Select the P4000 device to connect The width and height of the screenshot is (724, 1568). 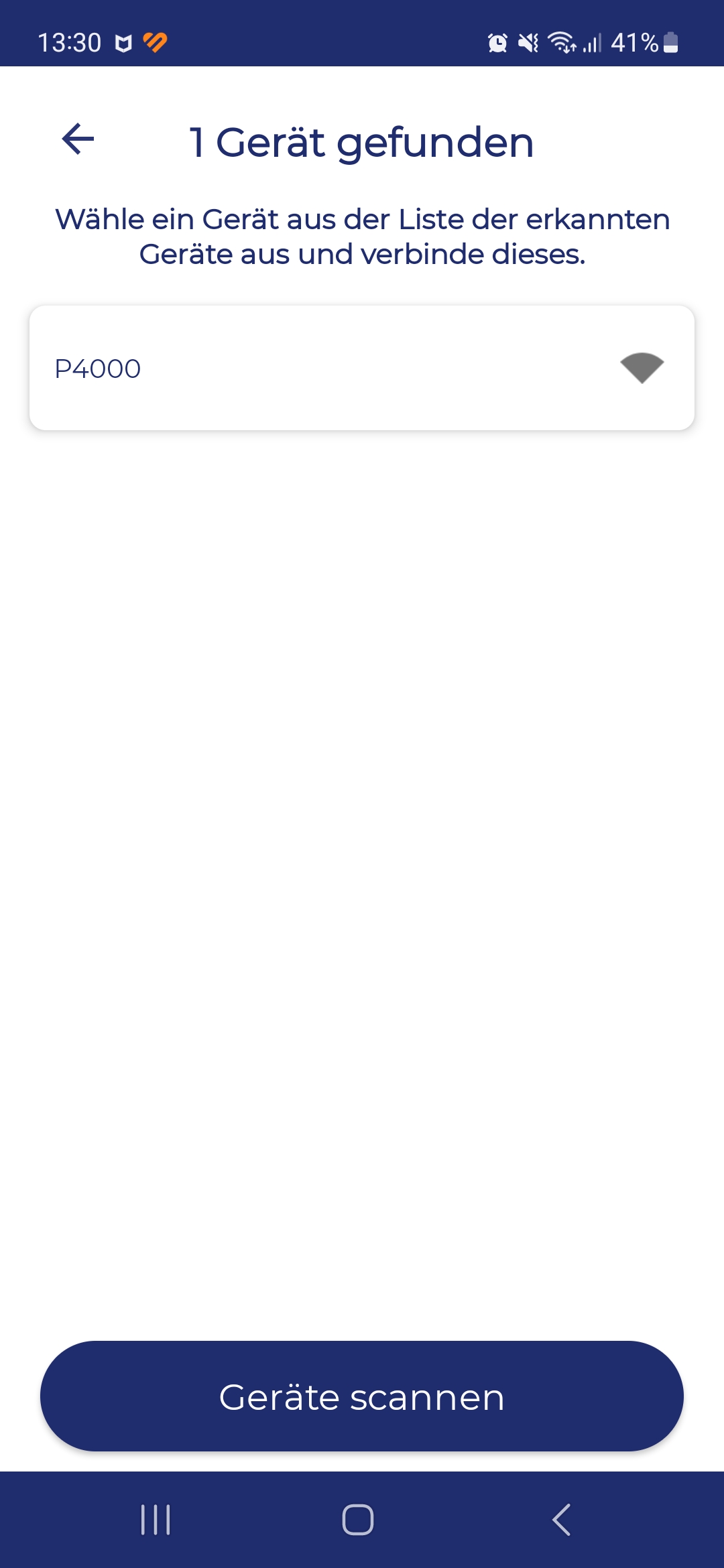362,368
